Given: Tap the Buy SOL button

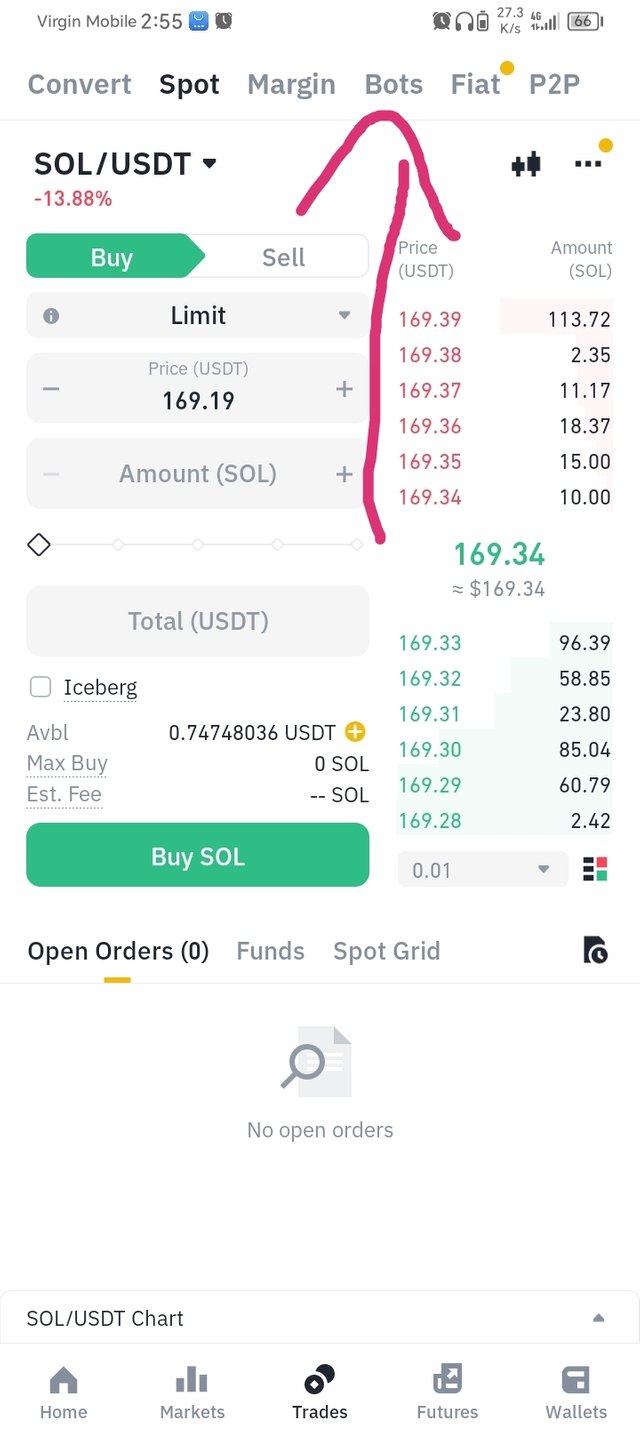Looking at the screenshot, I should (198, 856).
